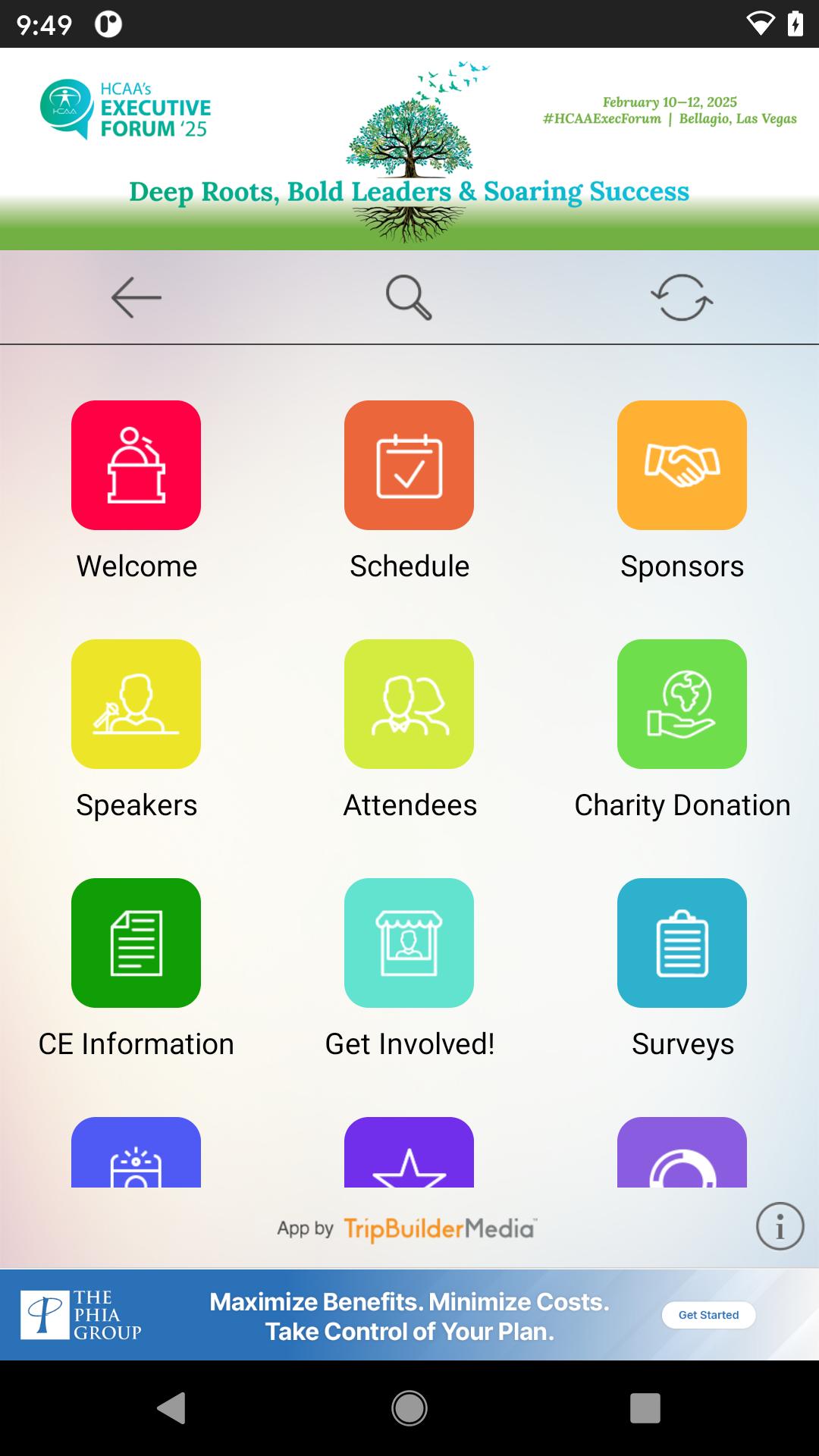The height and width of the screenshot is (1456, 819).
Task: Check CE Information
Action: (x=136, y=943)
